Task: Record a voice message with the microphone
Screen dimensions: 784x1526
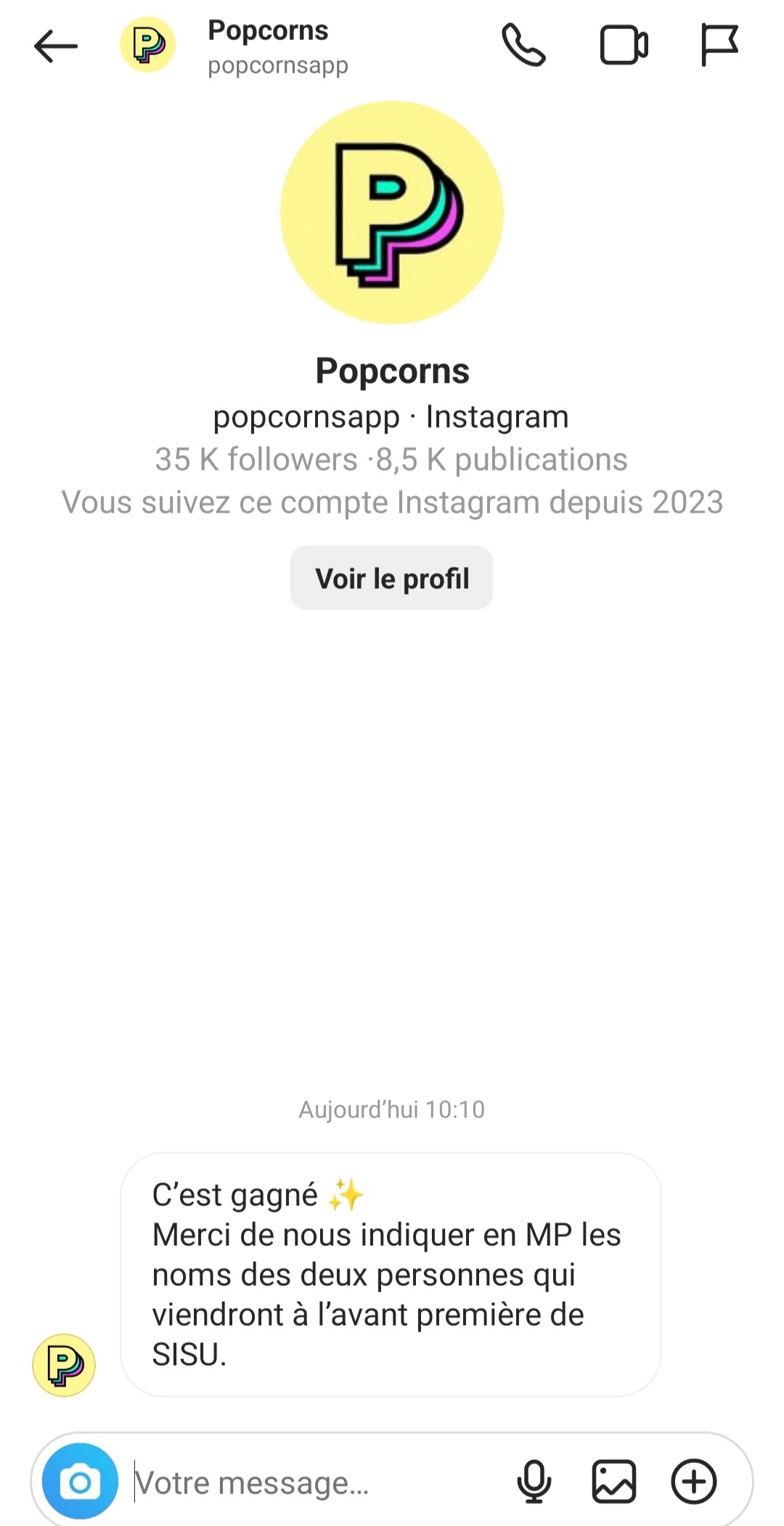Action: point(534,1482)
